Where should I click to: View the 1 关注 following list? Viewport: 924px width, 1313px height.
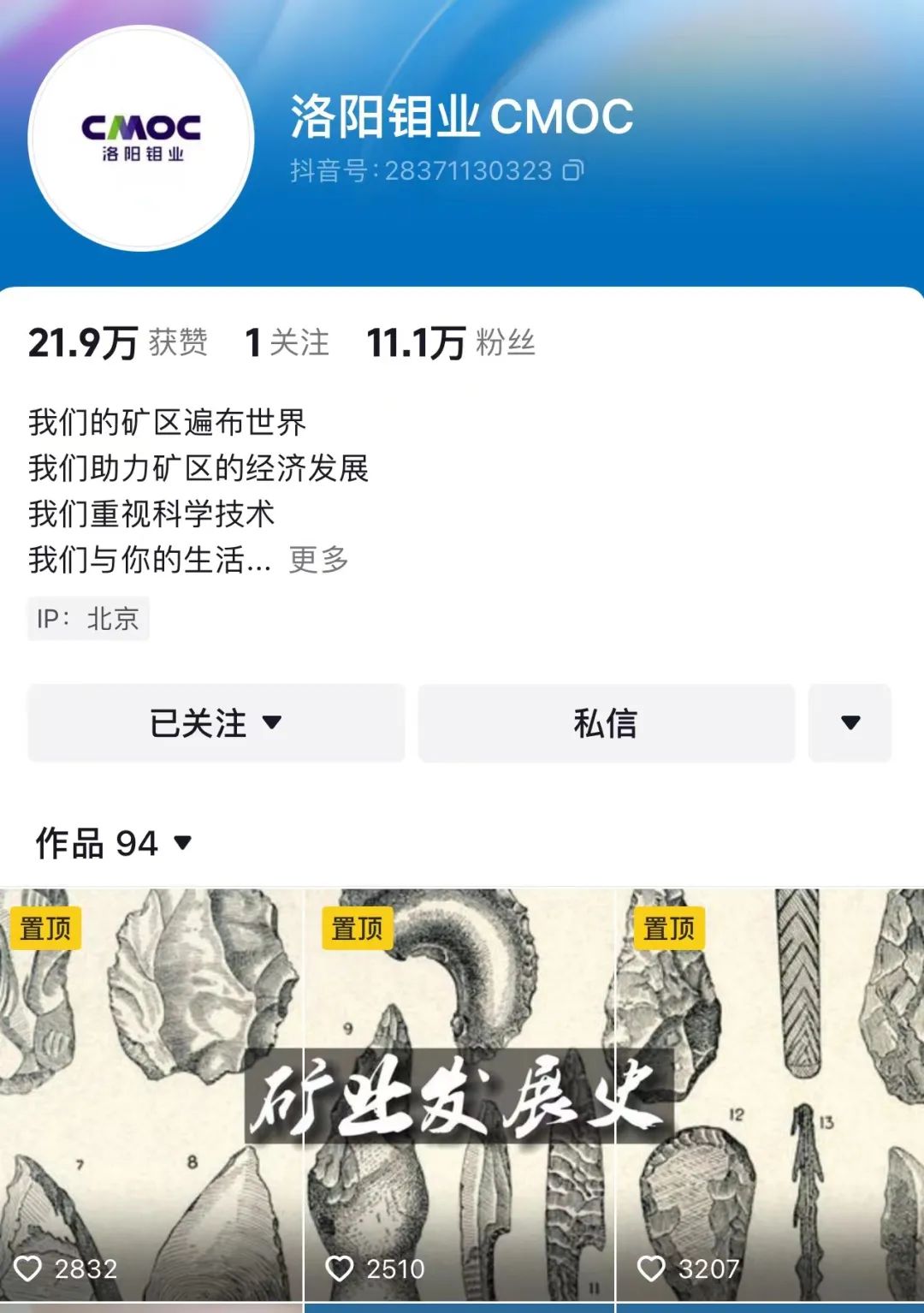(287, 343)
